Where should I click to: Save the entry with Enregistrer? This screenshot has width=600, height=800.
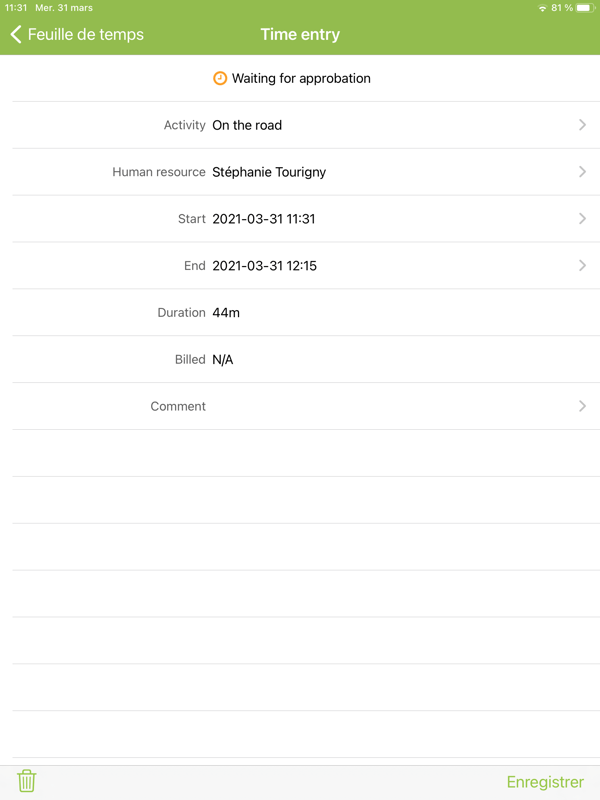(544, 782)
